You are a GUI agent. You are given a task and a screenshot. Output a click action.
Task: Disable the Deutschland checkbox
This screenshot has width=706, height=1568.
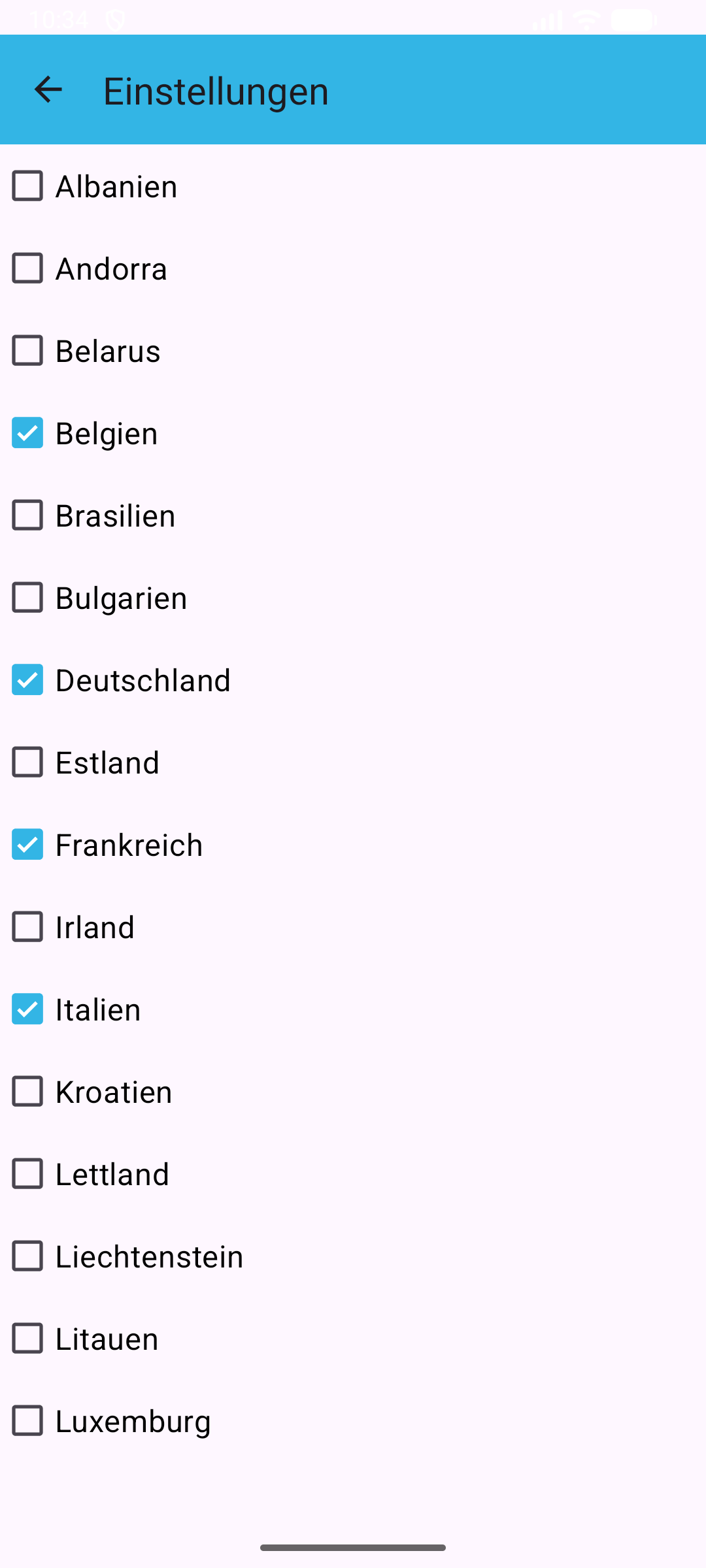27,680
